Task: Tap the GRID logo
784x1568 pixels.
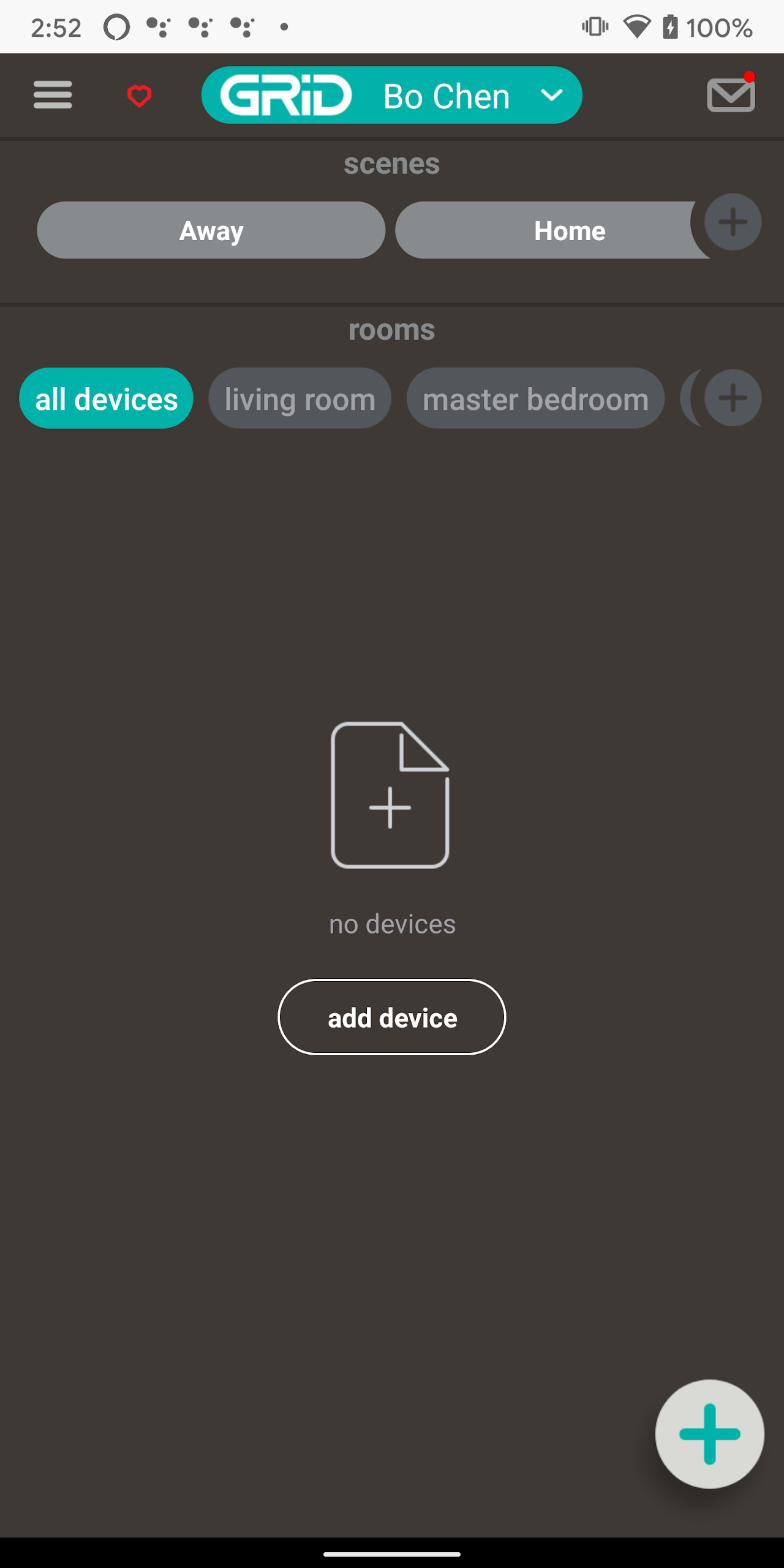Action: (287, 95)
